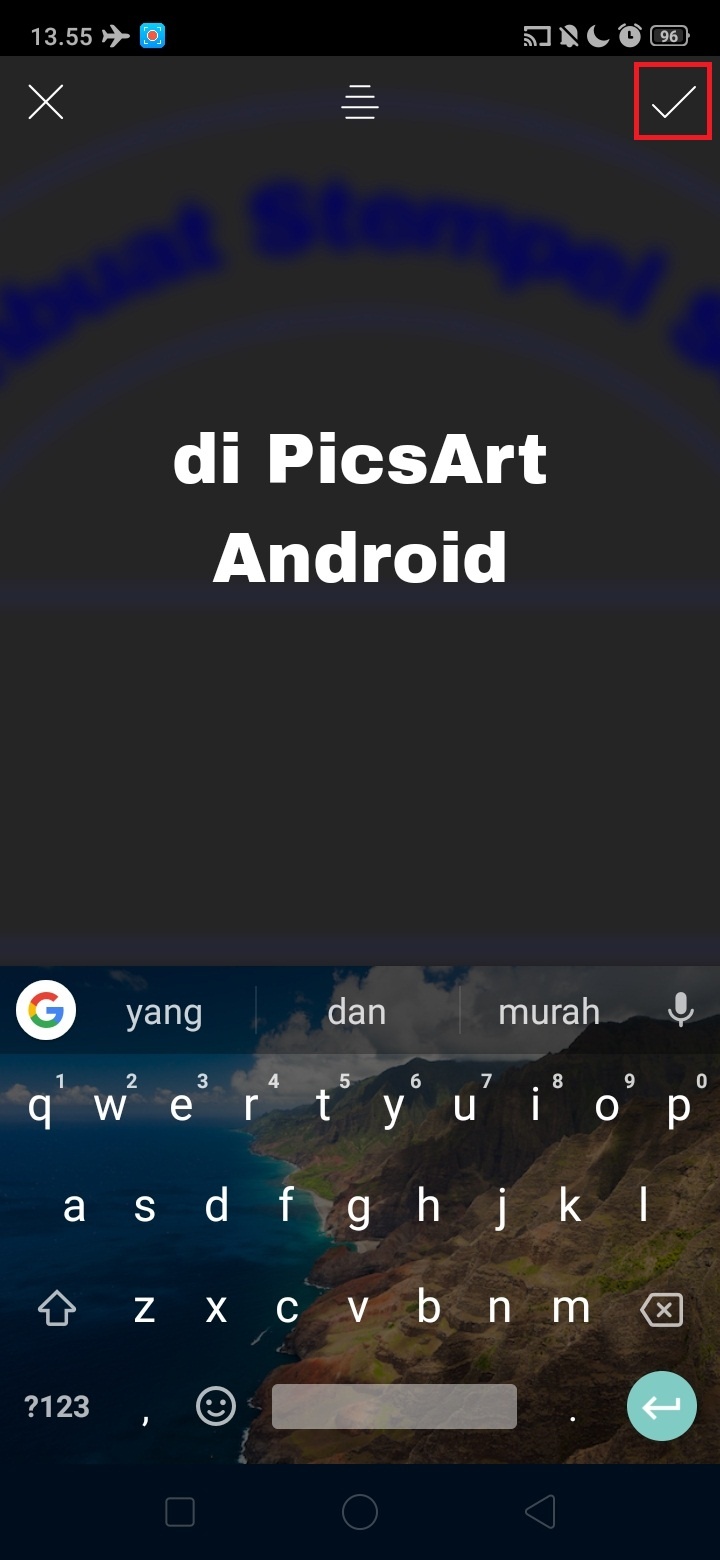Screen dimensions: 720x1560
Task: Insert the suggested word 'yang'
Action: pyautogui.click(x=164, y=1012)
